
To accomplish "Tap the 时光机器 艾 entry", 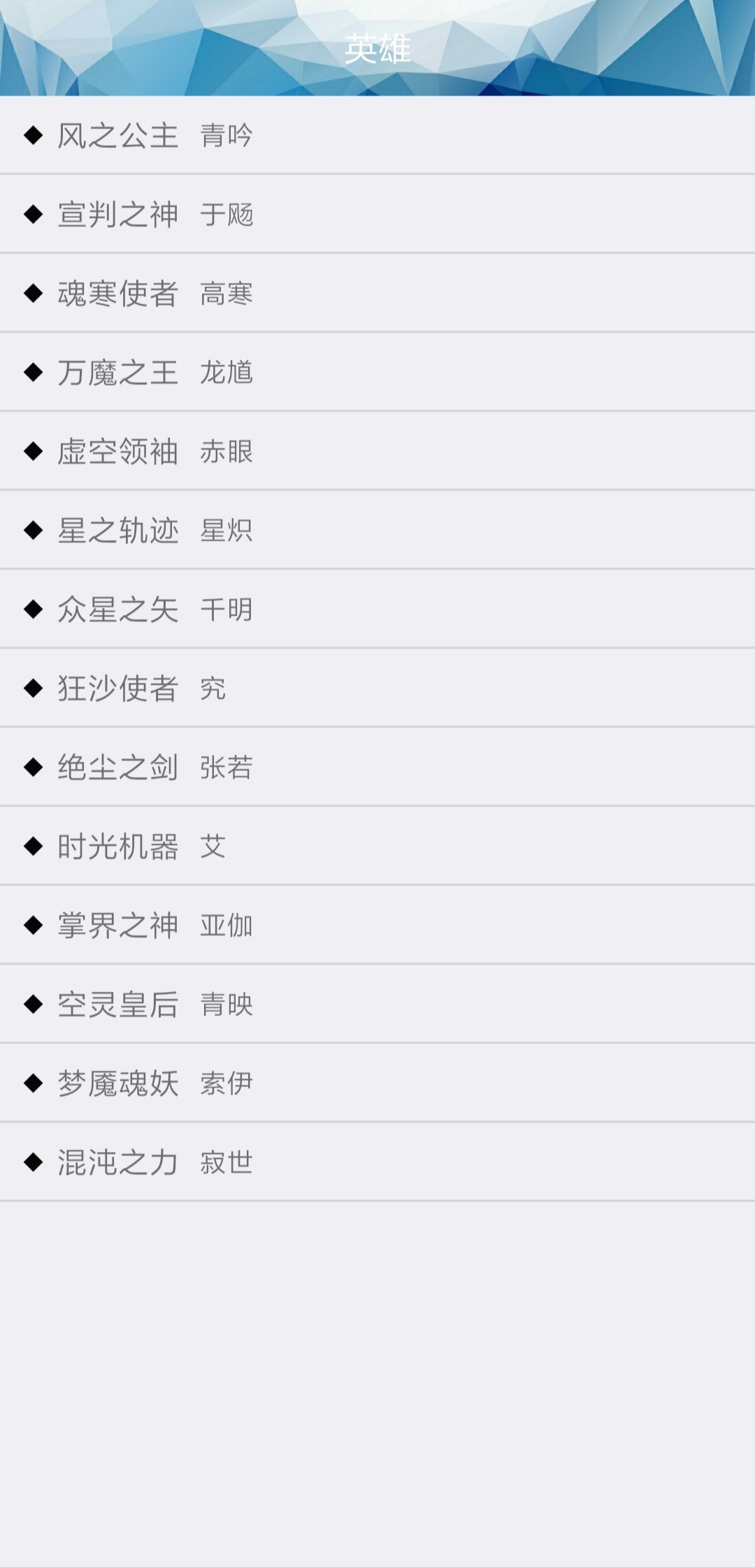I will pyautogui.click(x=377, y=846).
